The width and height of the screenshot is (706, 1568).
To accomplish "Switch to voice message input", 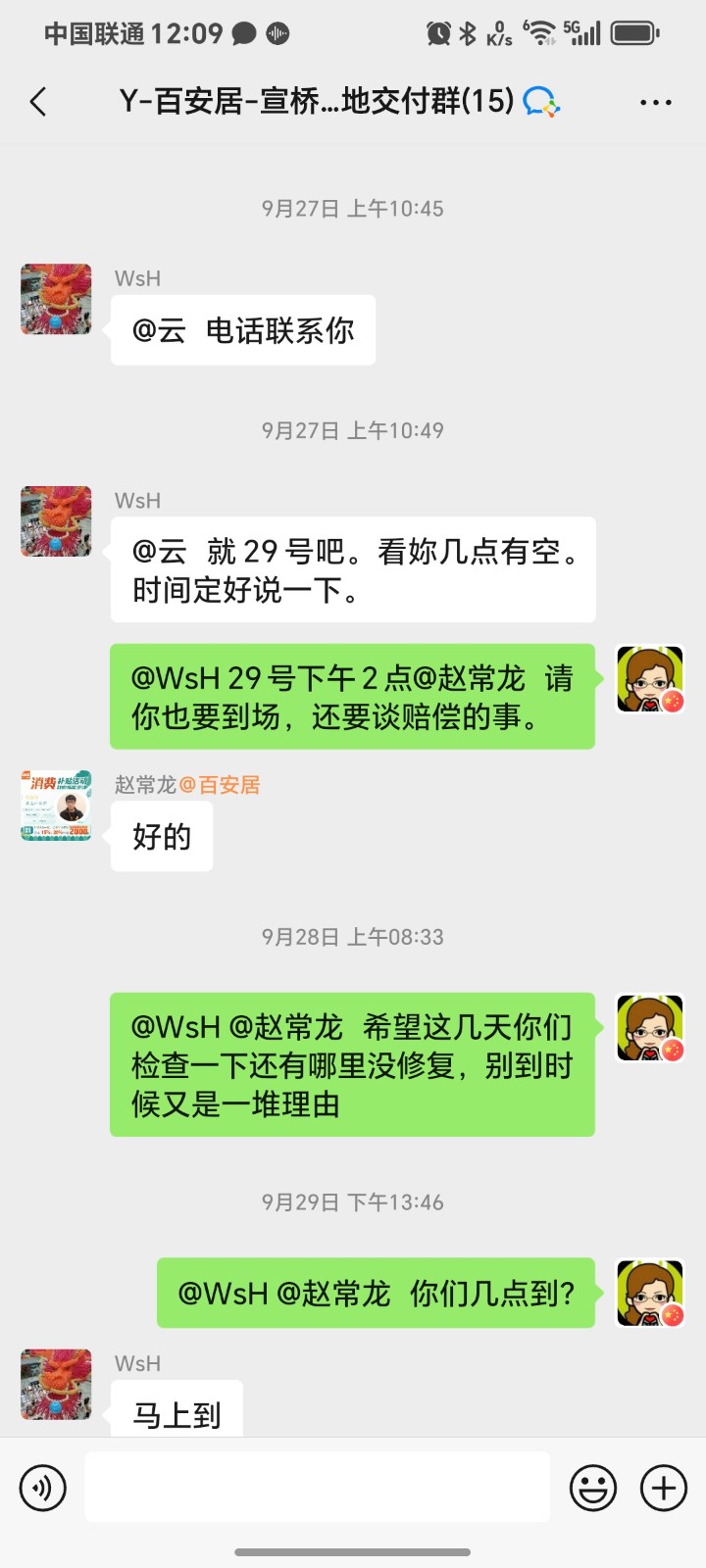I will pos(43,1488).
